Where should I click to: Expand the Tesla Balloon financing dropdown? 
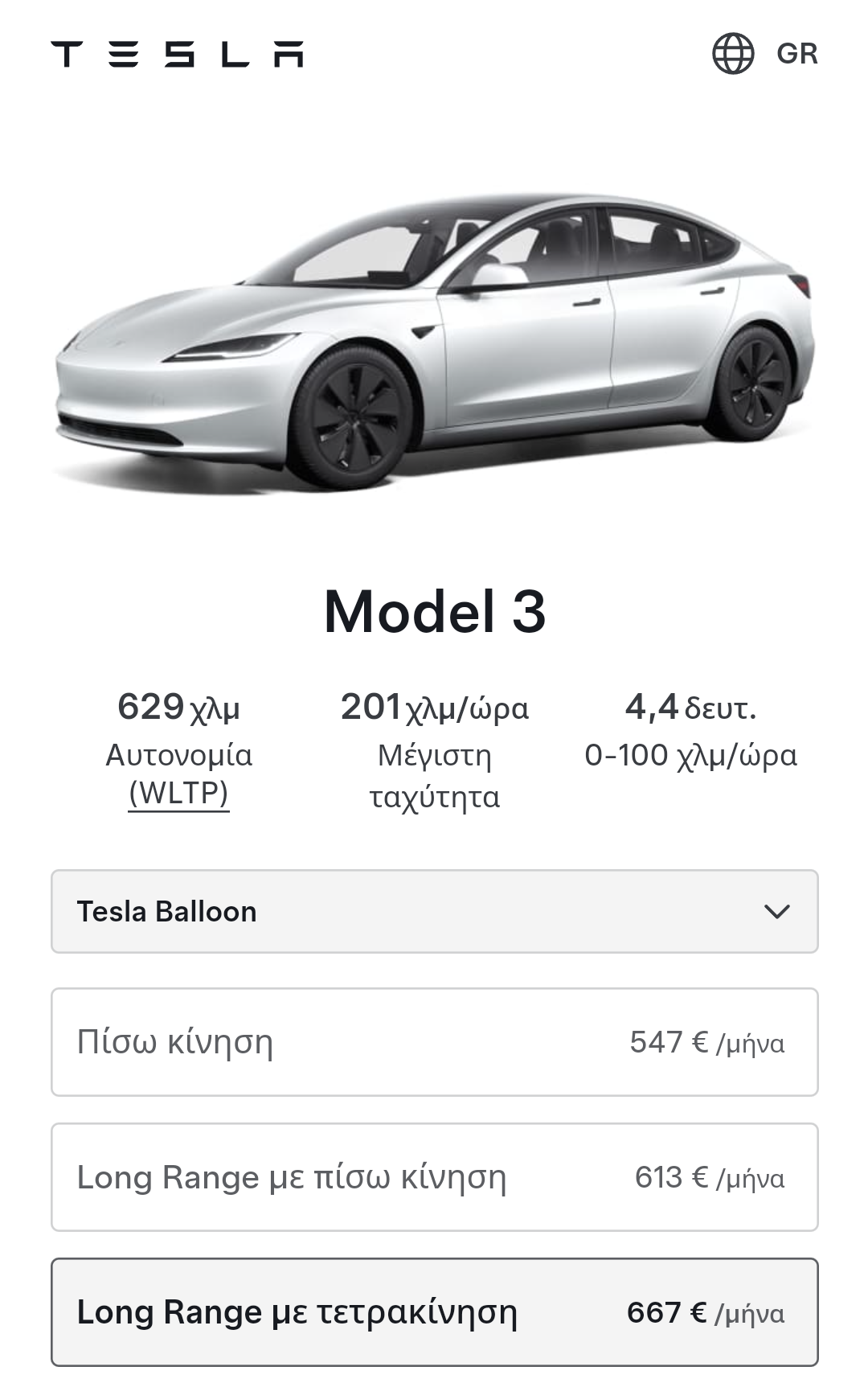(x=434, y=912)
